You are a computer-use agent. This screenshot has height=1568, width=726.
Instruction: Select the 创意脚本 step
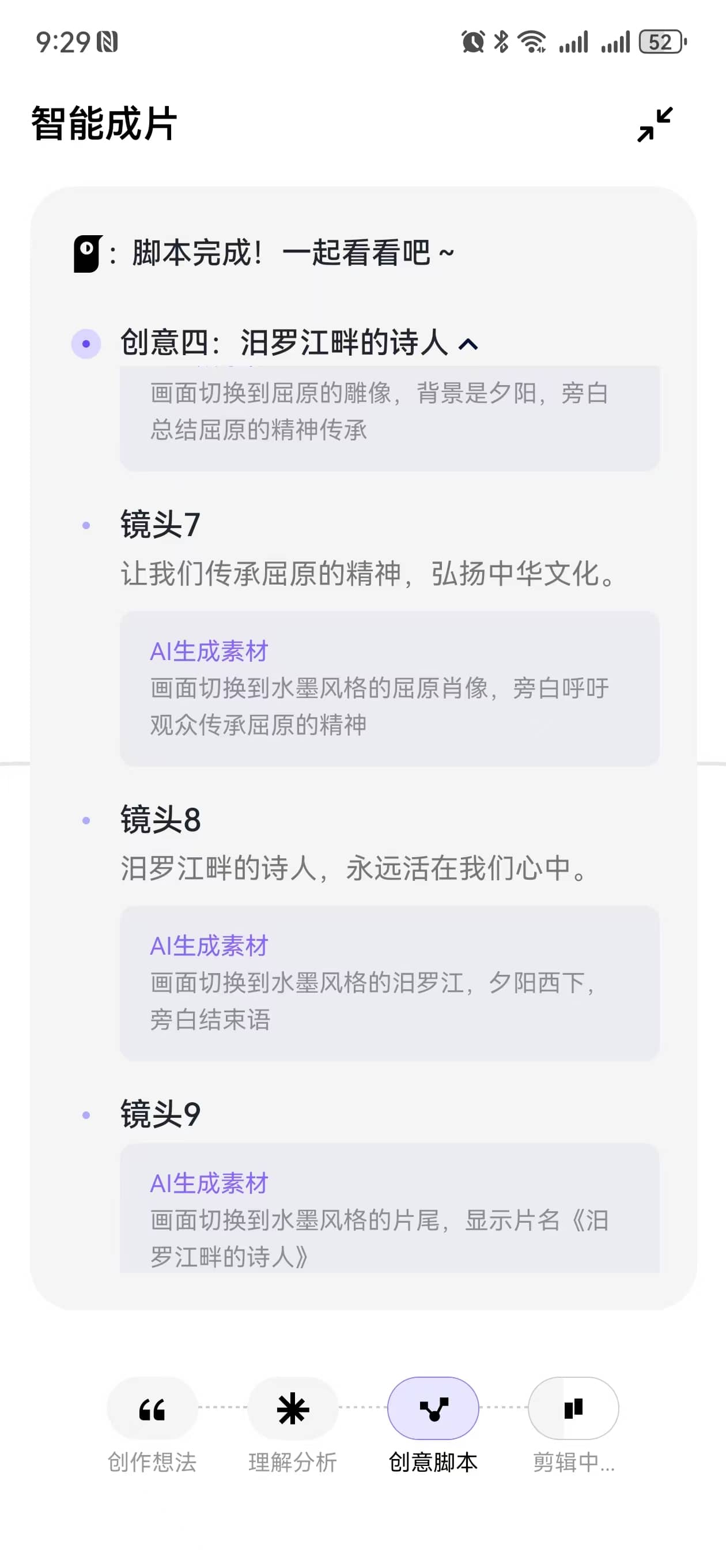433,1409
